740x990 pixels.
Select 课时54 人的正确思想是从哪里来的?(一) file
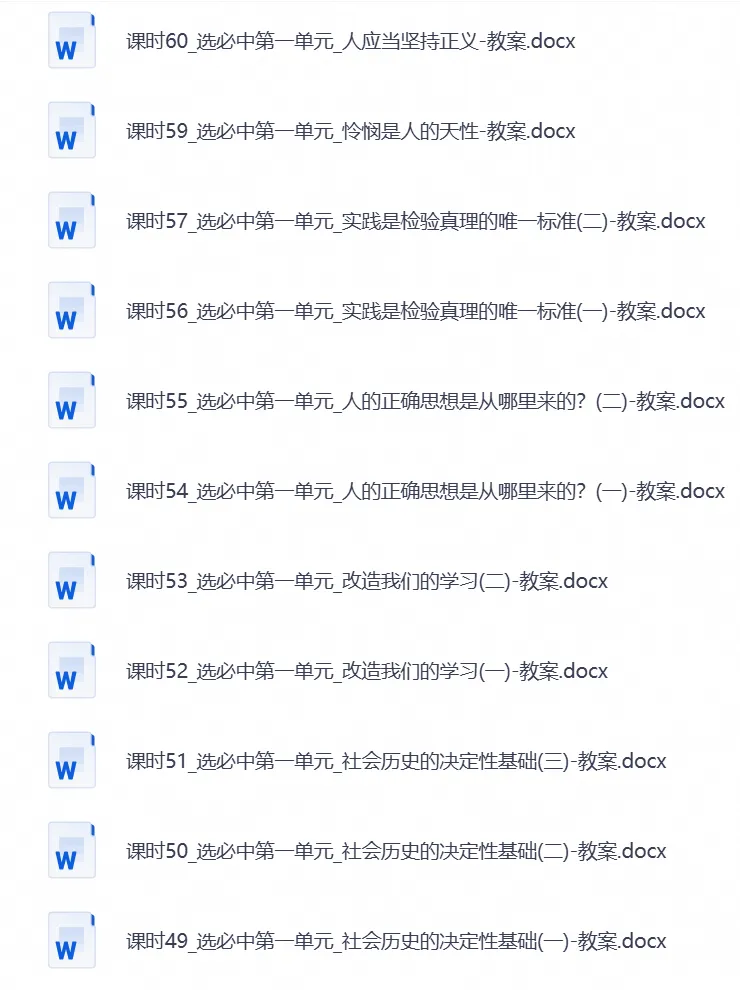click(x=425, y=491)
